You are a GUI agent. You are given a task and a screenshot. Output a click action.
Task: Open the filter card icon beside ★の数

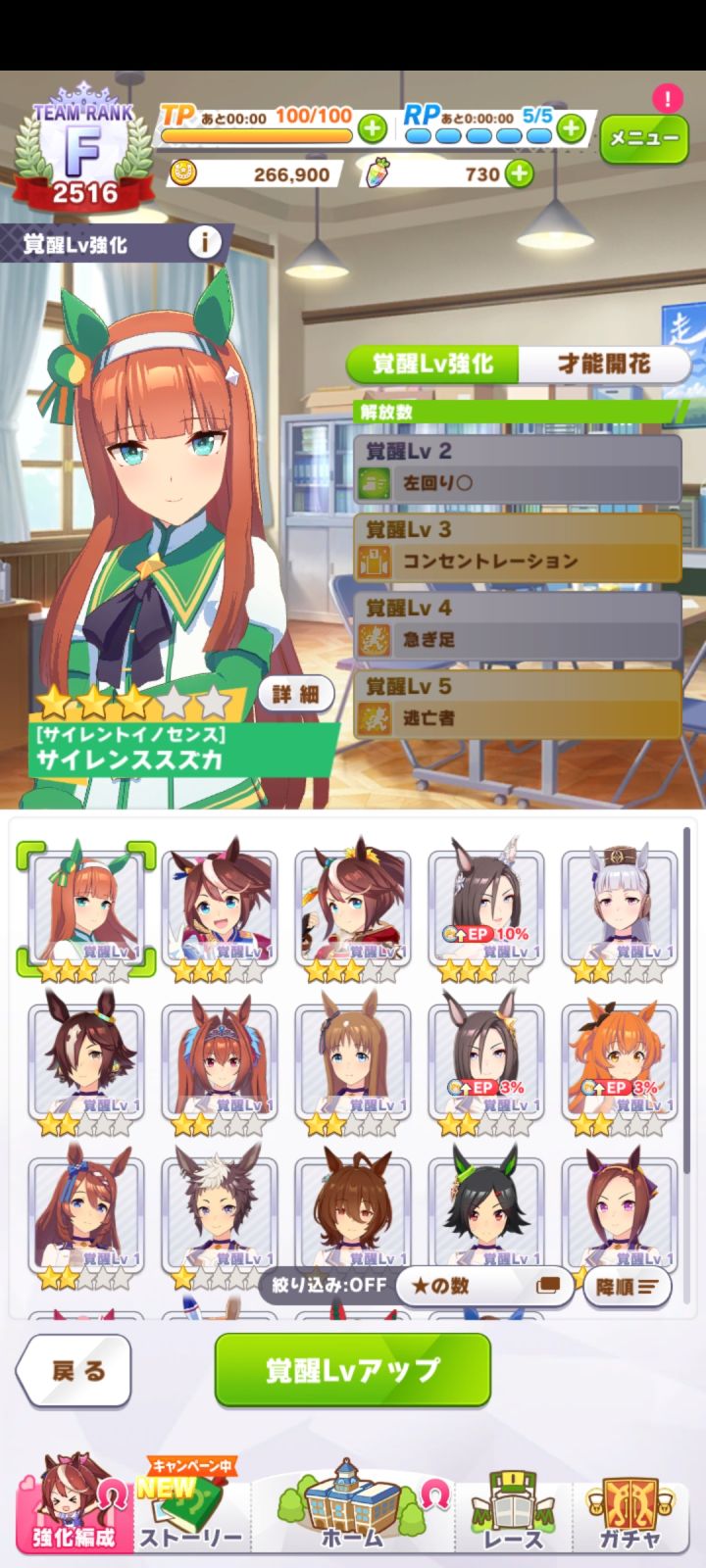(x=550, y=1286)
